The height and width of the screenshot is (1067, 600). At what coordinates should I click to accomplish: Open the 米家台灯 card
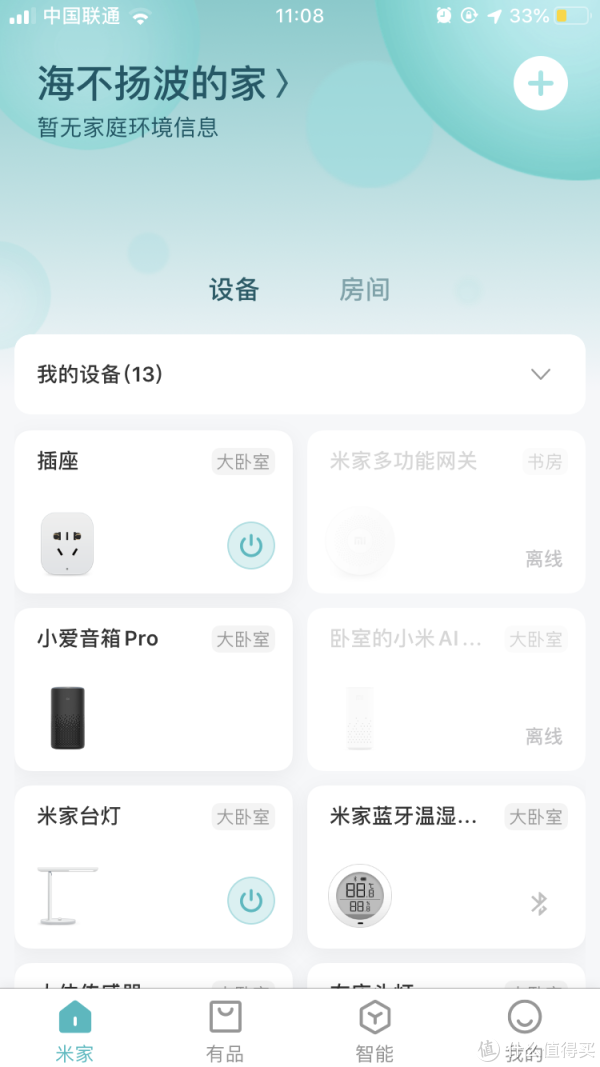120,865
